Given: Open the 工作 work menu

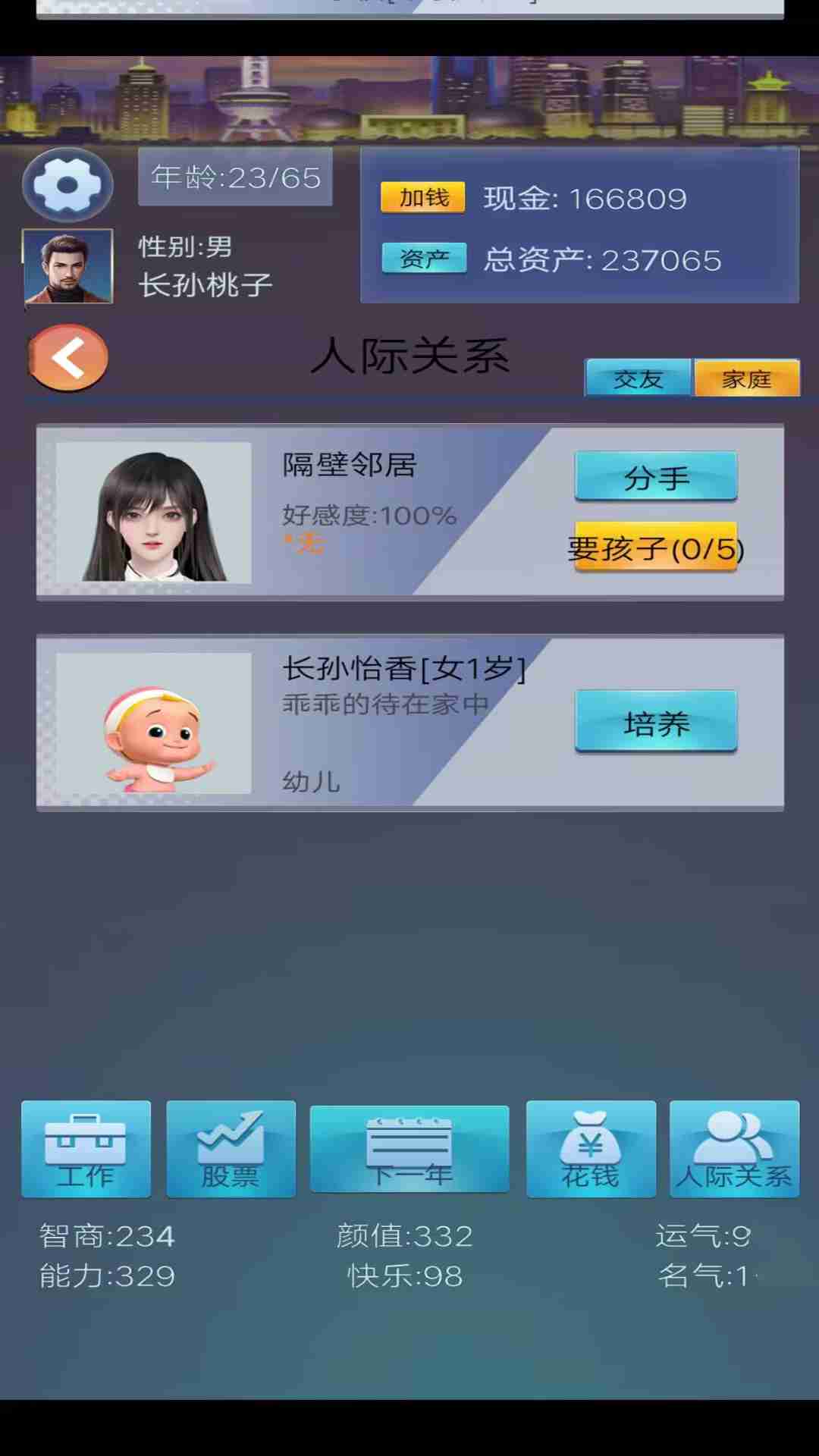Looking at the screenshot, I should [x=86, y=1150].
